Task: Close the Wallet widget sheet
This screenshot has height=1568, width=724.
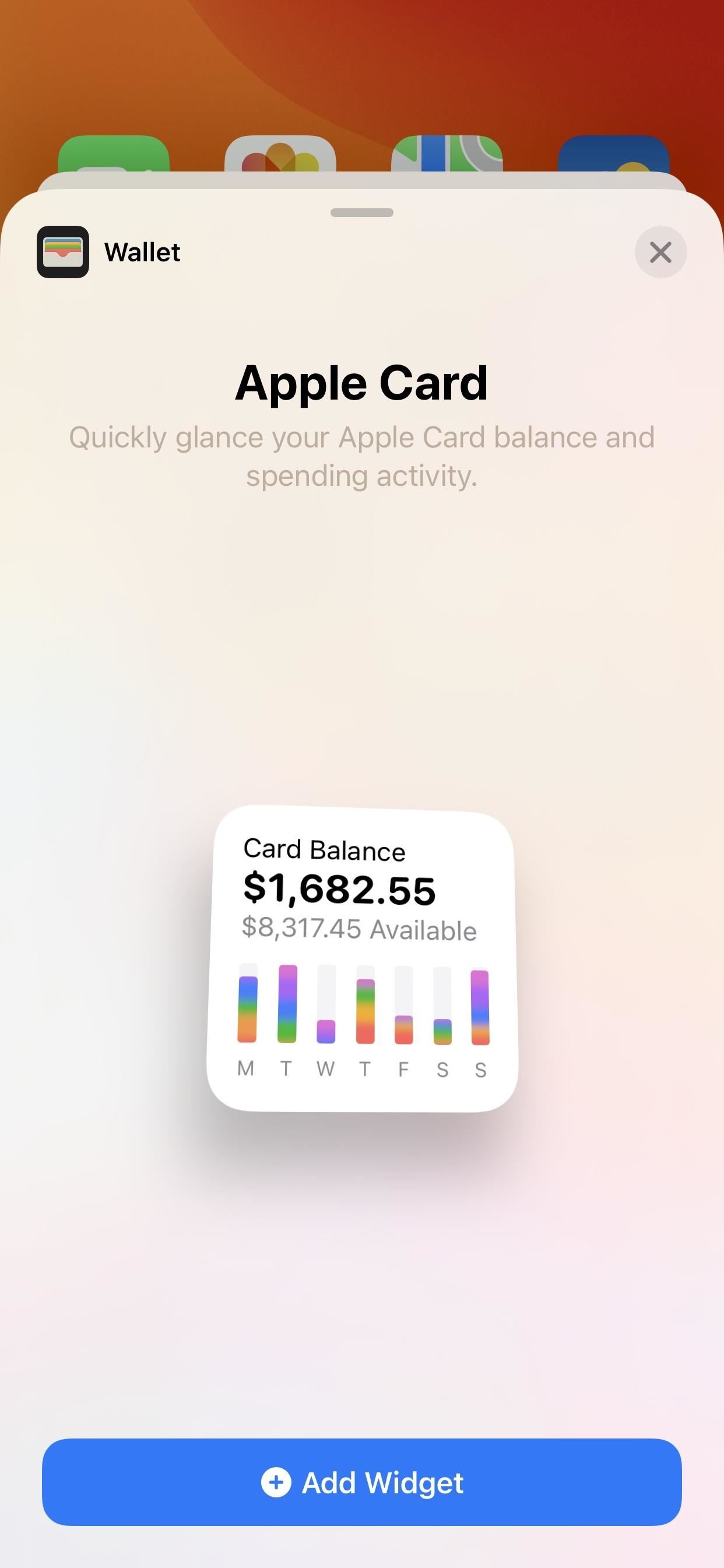Action: pyautogui.click(x=660, y=252)
